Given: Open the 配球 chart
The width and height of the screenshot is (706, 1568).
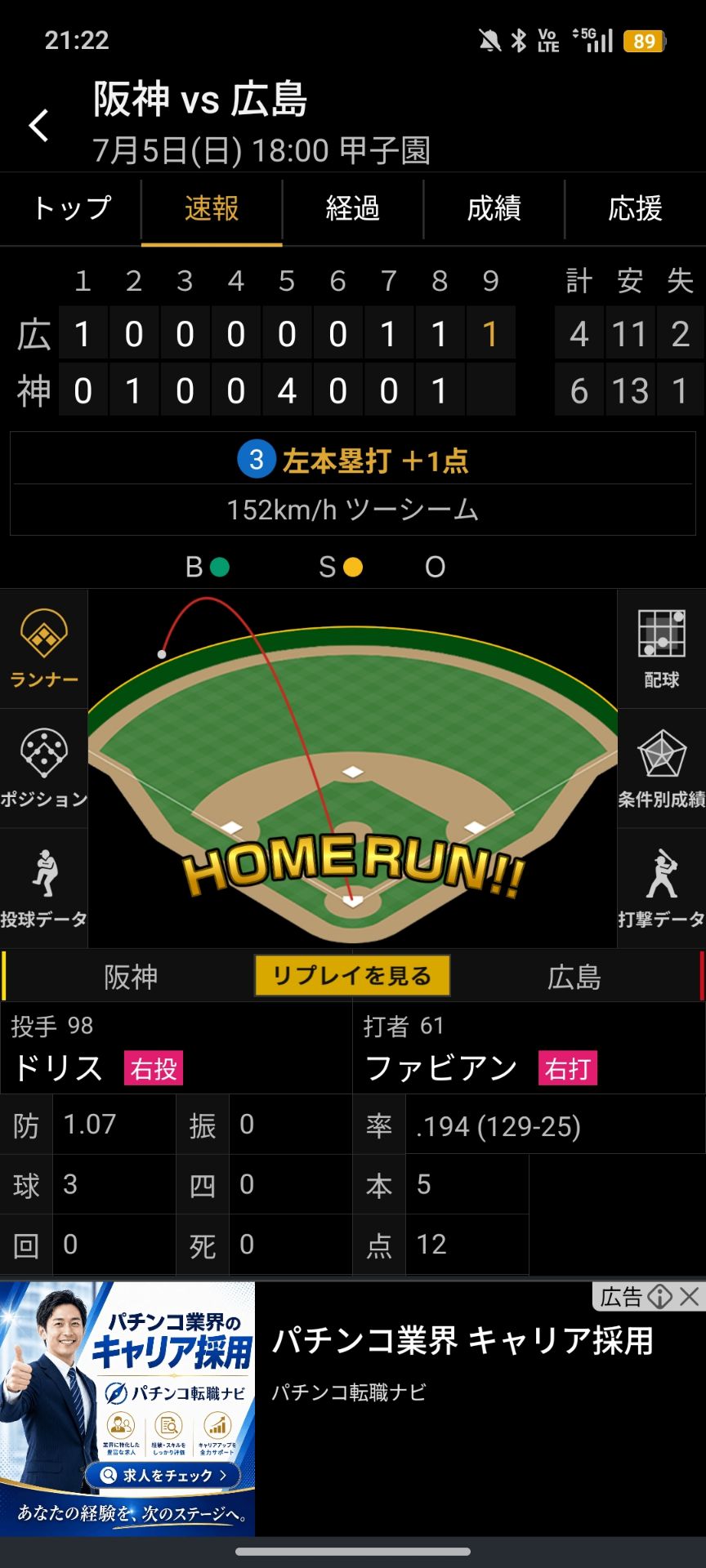Looking at the screenshot, I should tap(661, 649).
